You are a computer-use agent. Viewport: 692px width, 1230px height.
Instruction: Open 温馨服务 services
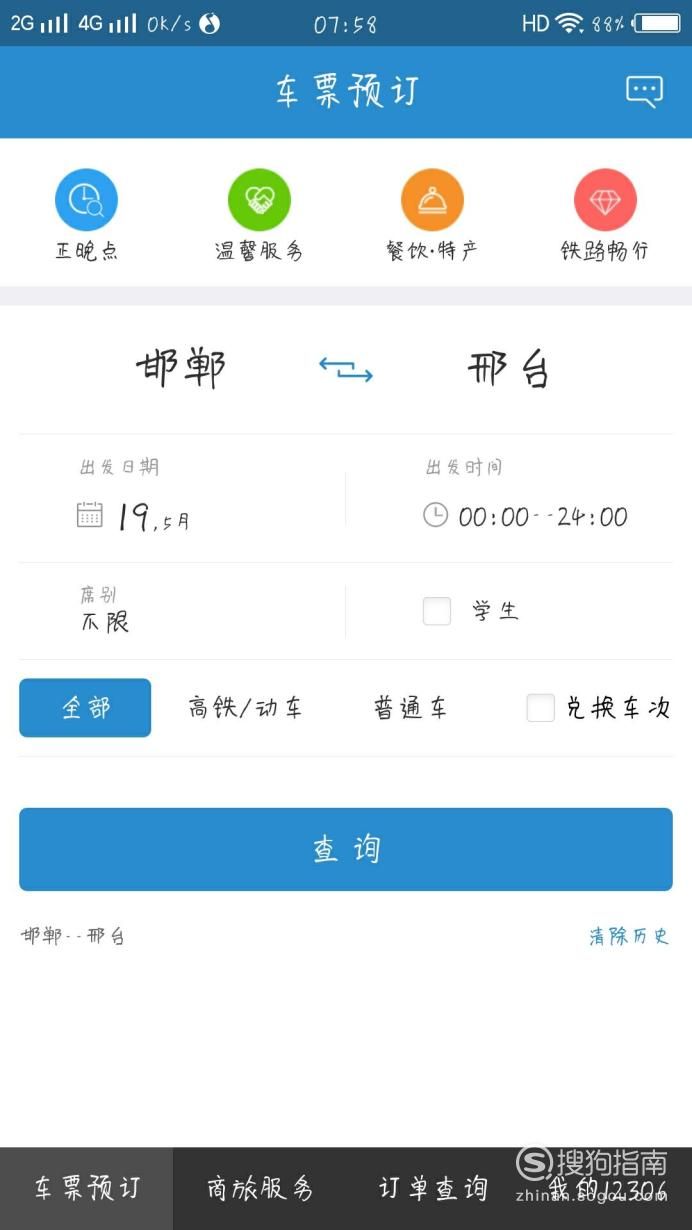coord(259,215)
